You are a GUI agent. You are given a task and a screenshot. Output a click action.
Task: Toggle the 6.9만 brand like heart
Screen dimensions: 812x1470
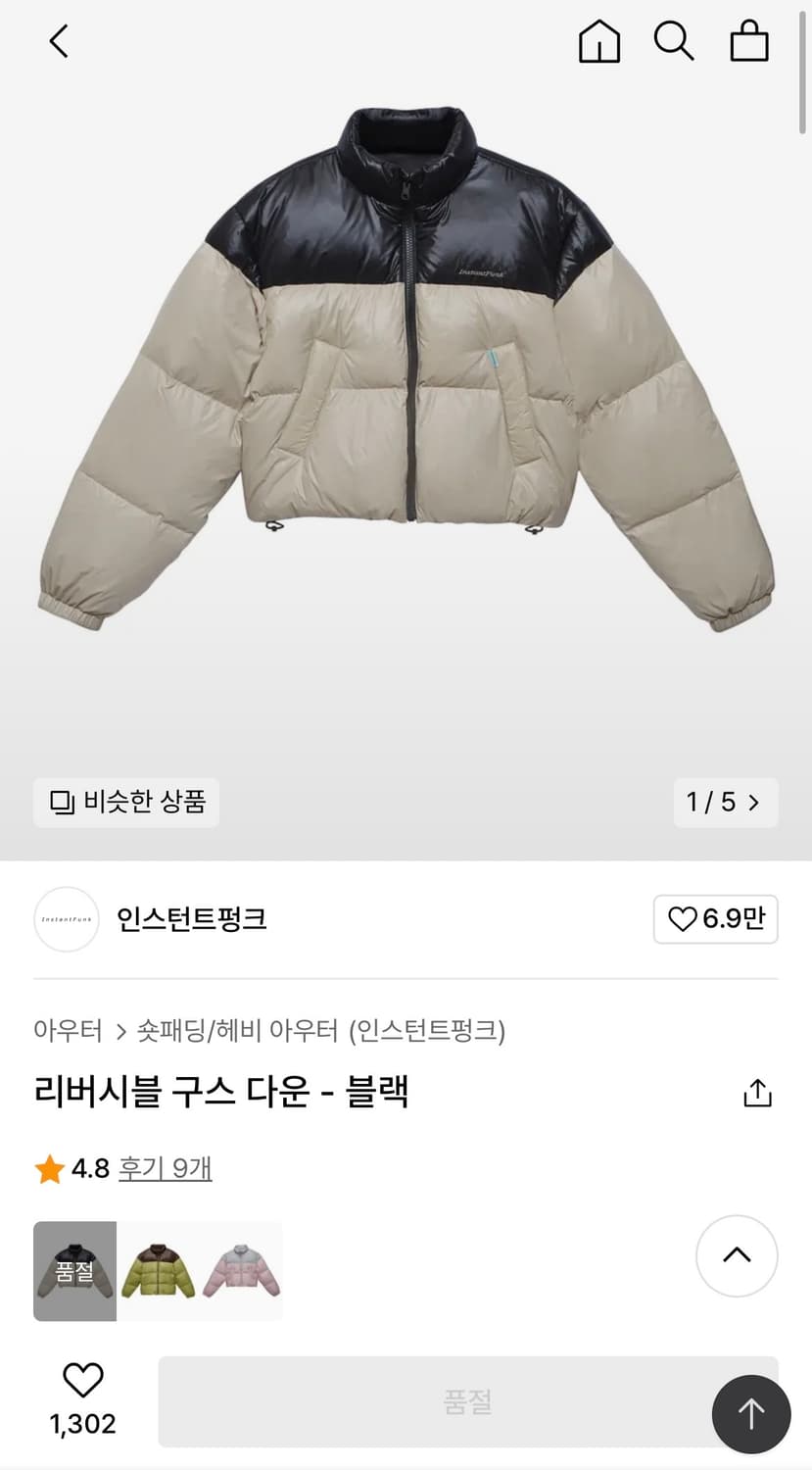click(715, 919)
